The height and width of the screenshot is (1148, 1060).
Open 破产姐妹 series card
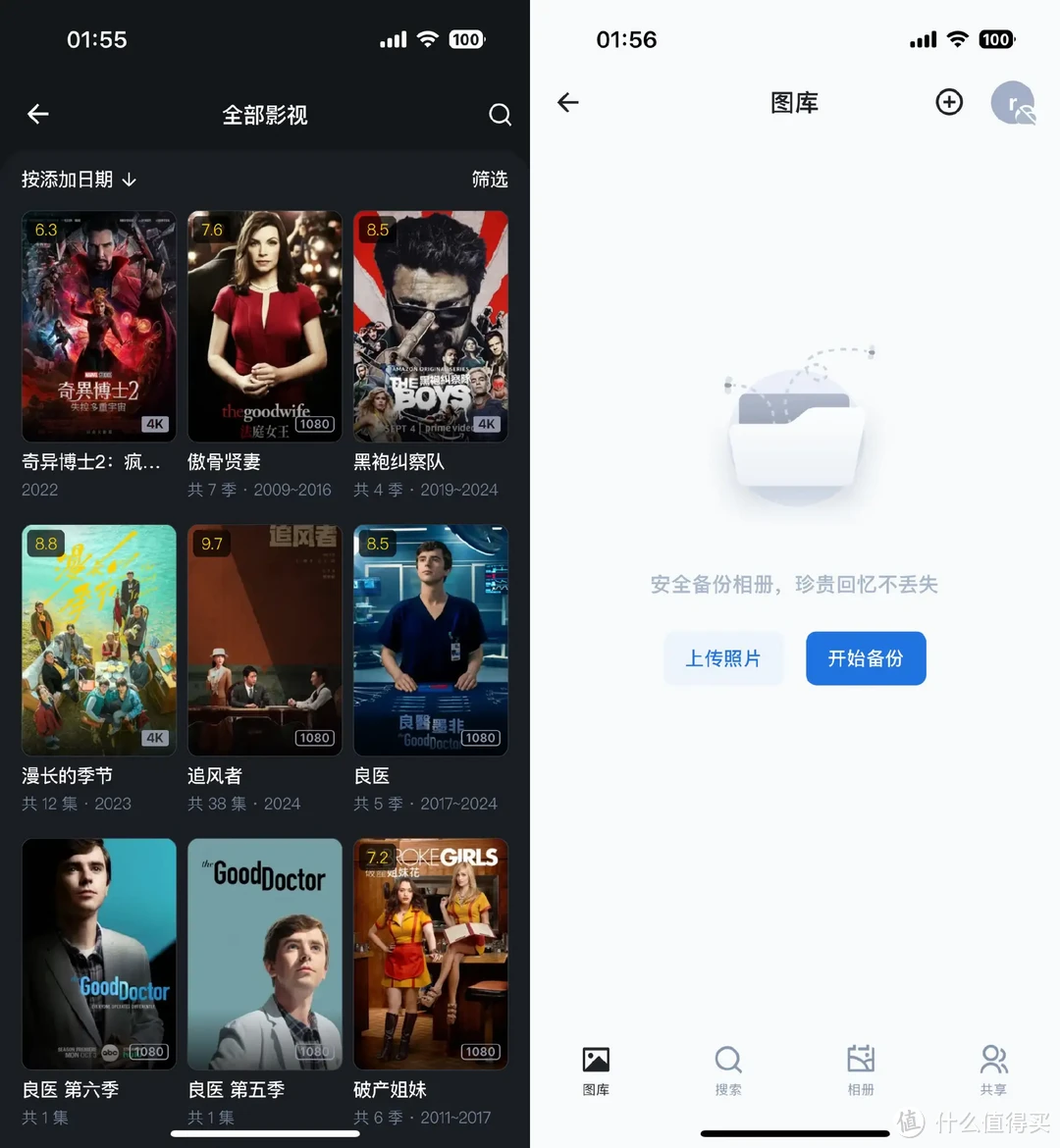tap(431, 954)
